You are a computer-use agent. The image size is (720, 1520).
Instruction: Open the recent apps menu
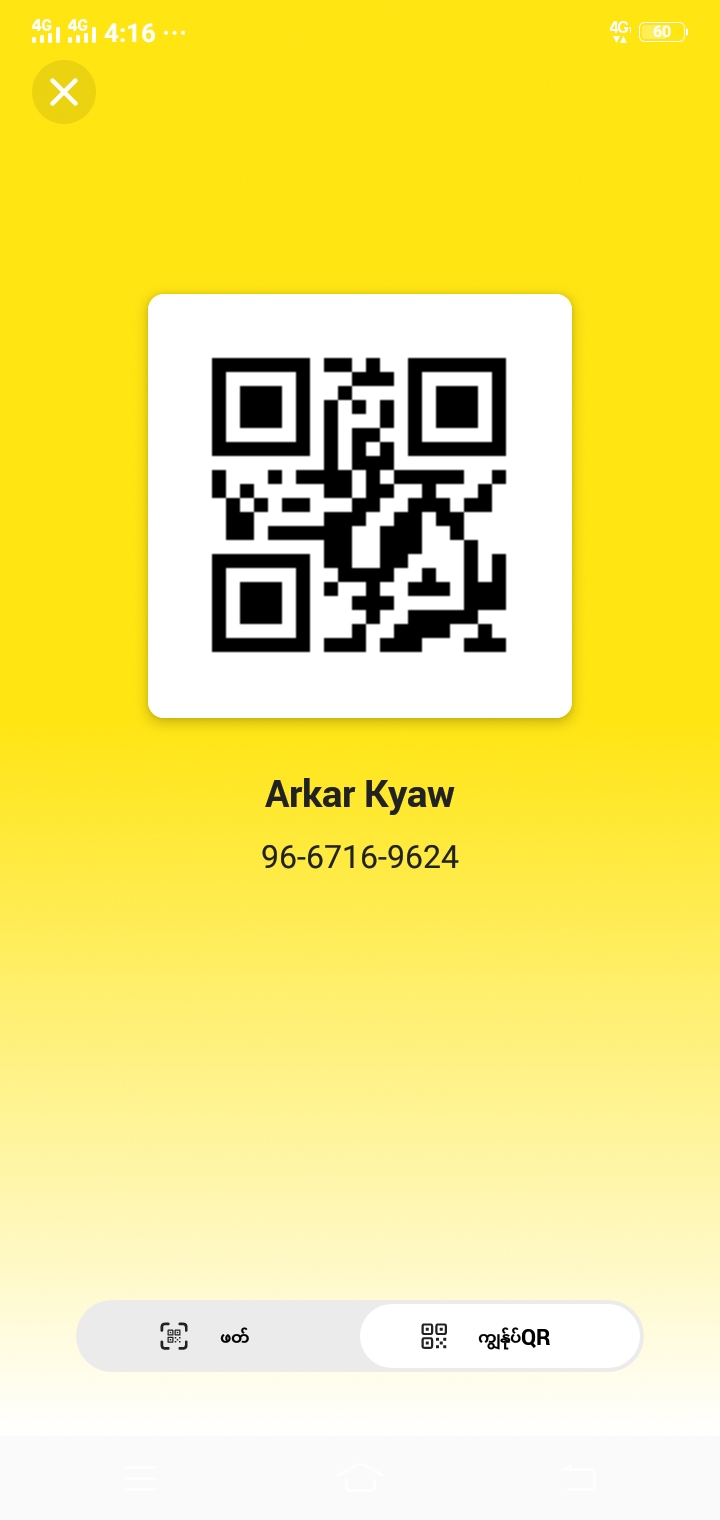click(140, 1477)
